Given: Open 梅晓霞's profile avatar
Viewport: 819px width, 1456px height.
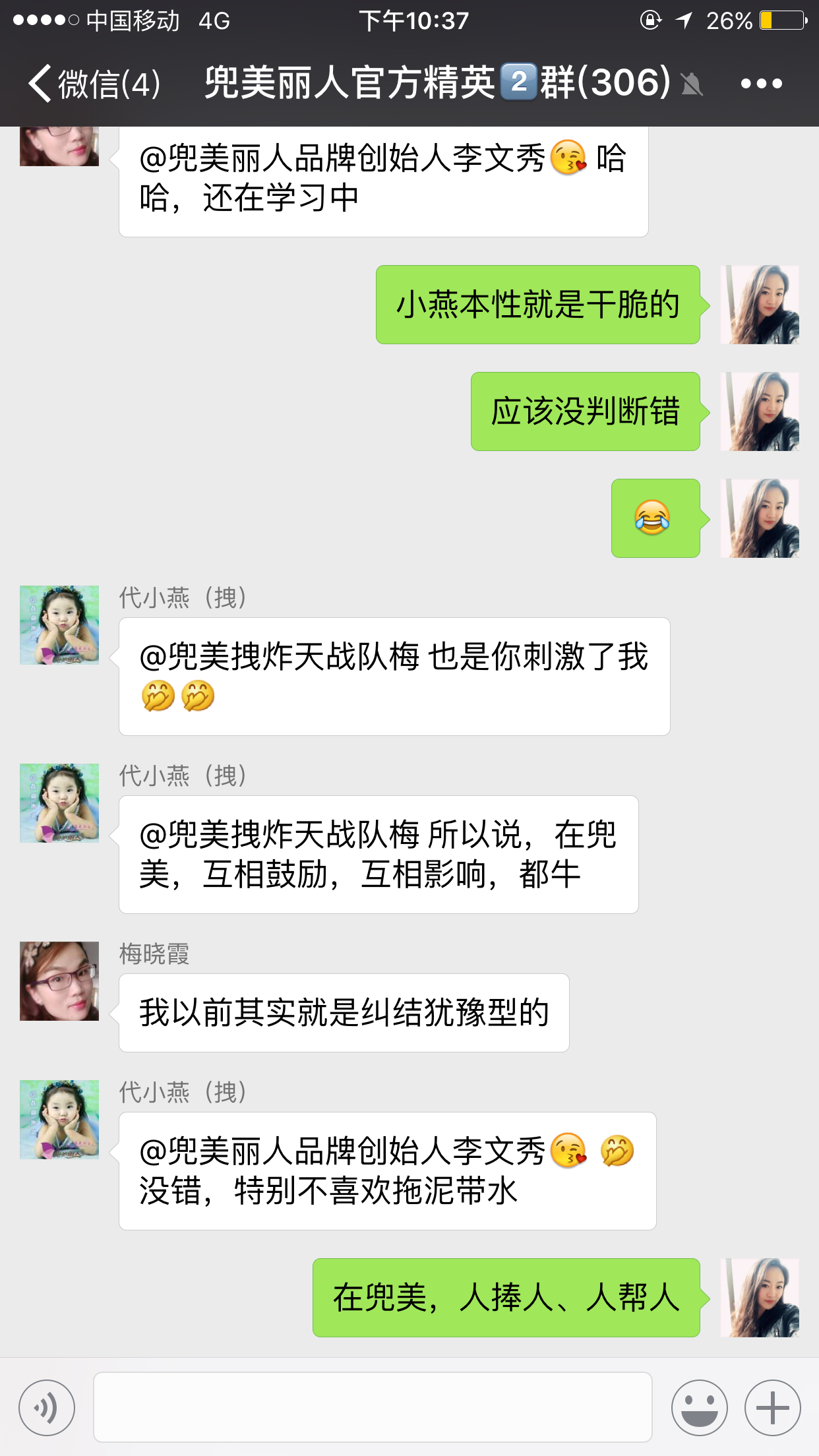Looking at the screenshot, I should point(59,981).
